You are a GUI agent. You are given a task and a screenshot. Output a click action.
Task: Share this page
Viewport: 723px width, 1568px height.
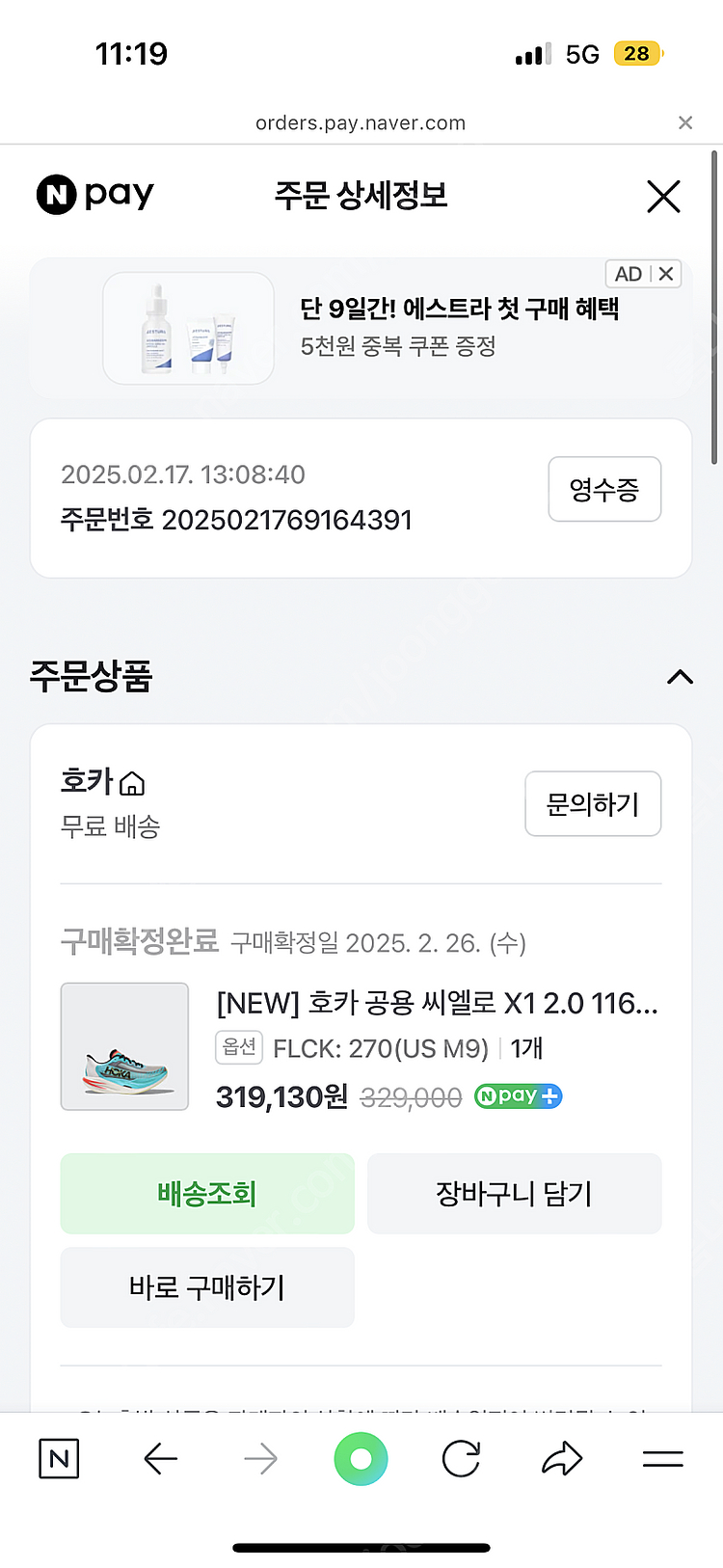pyautogui.click(x=562, y=1459)
